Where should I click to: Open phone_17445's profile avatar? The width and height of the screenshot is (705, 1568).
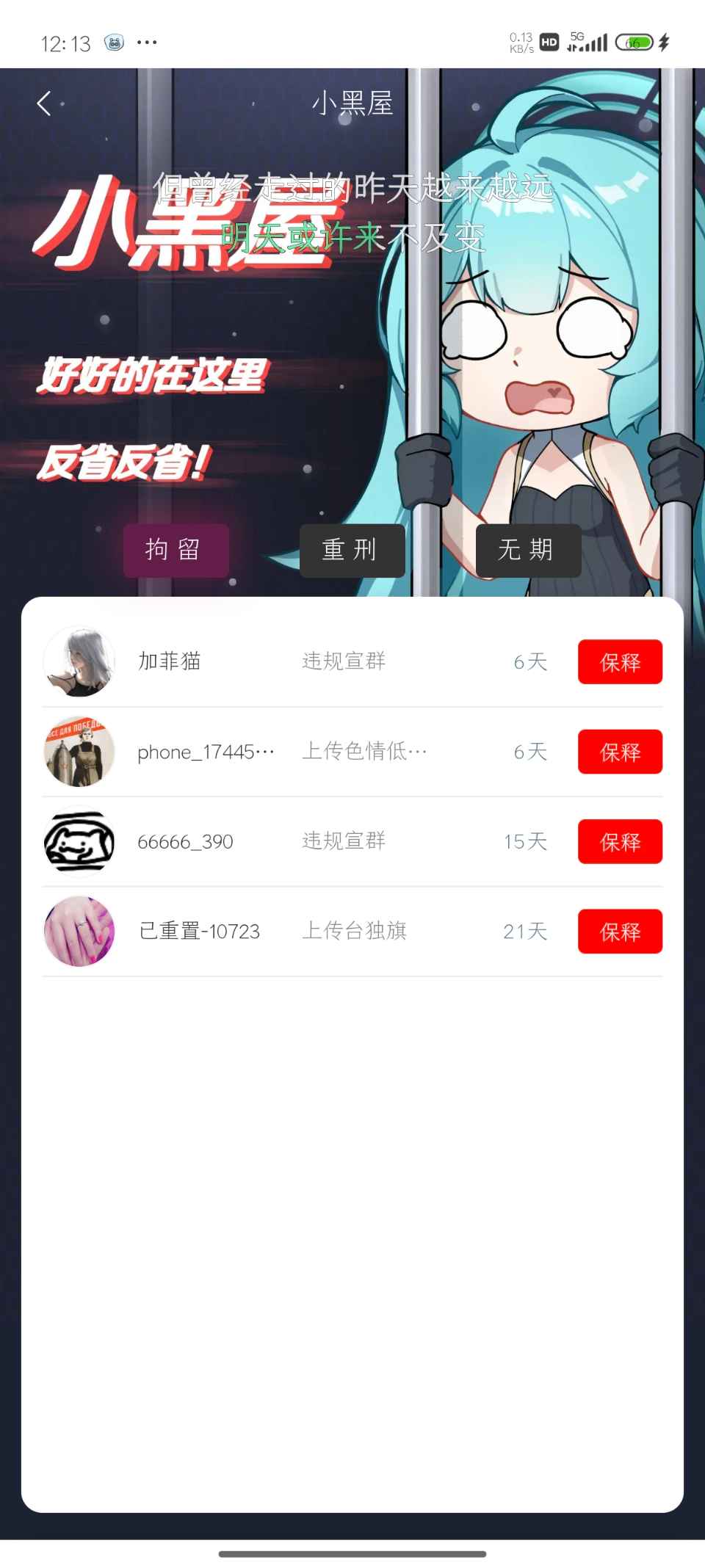point(79,752)
